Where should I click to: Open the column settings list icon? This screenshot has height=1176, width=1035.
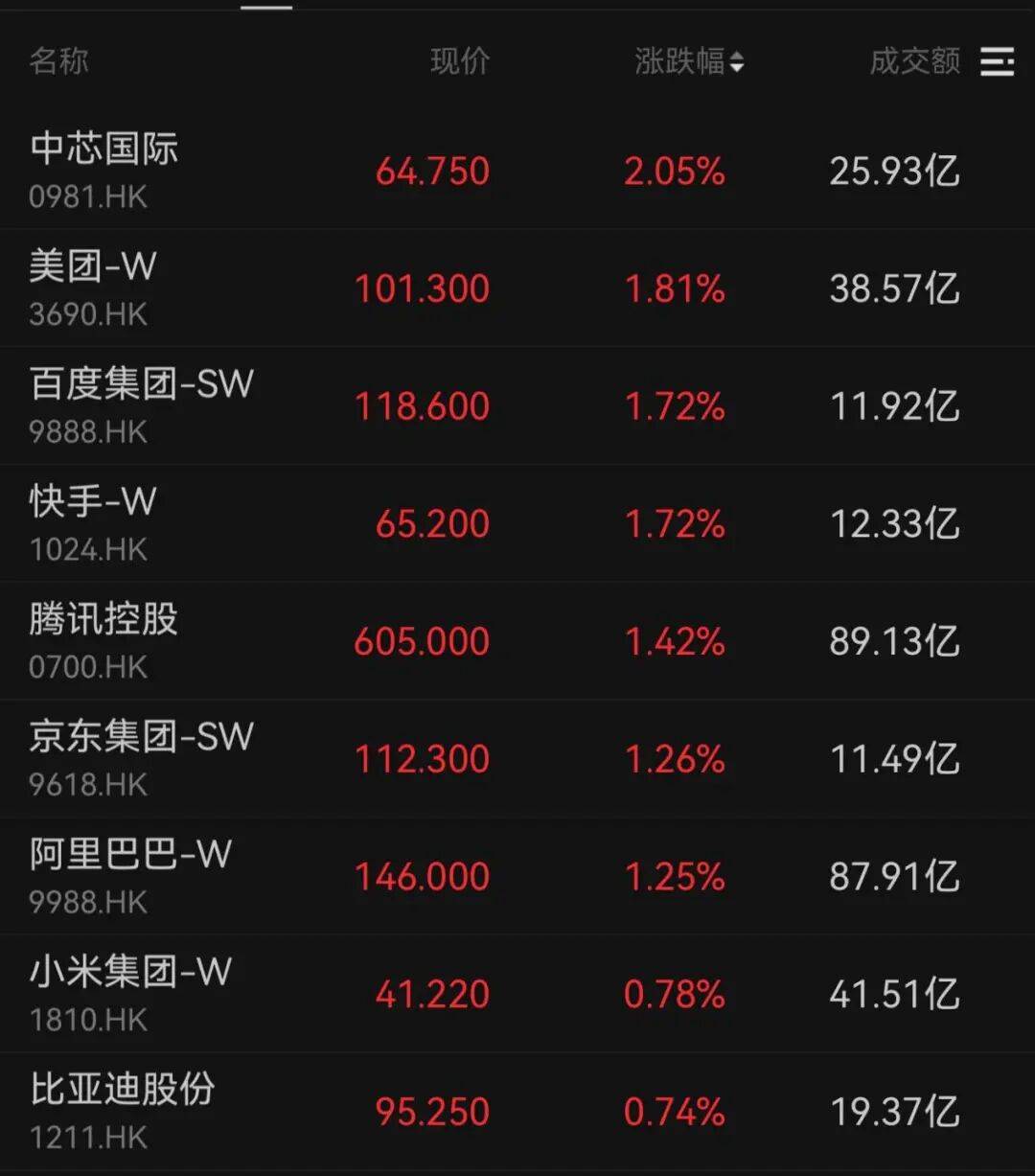(998, 62)
